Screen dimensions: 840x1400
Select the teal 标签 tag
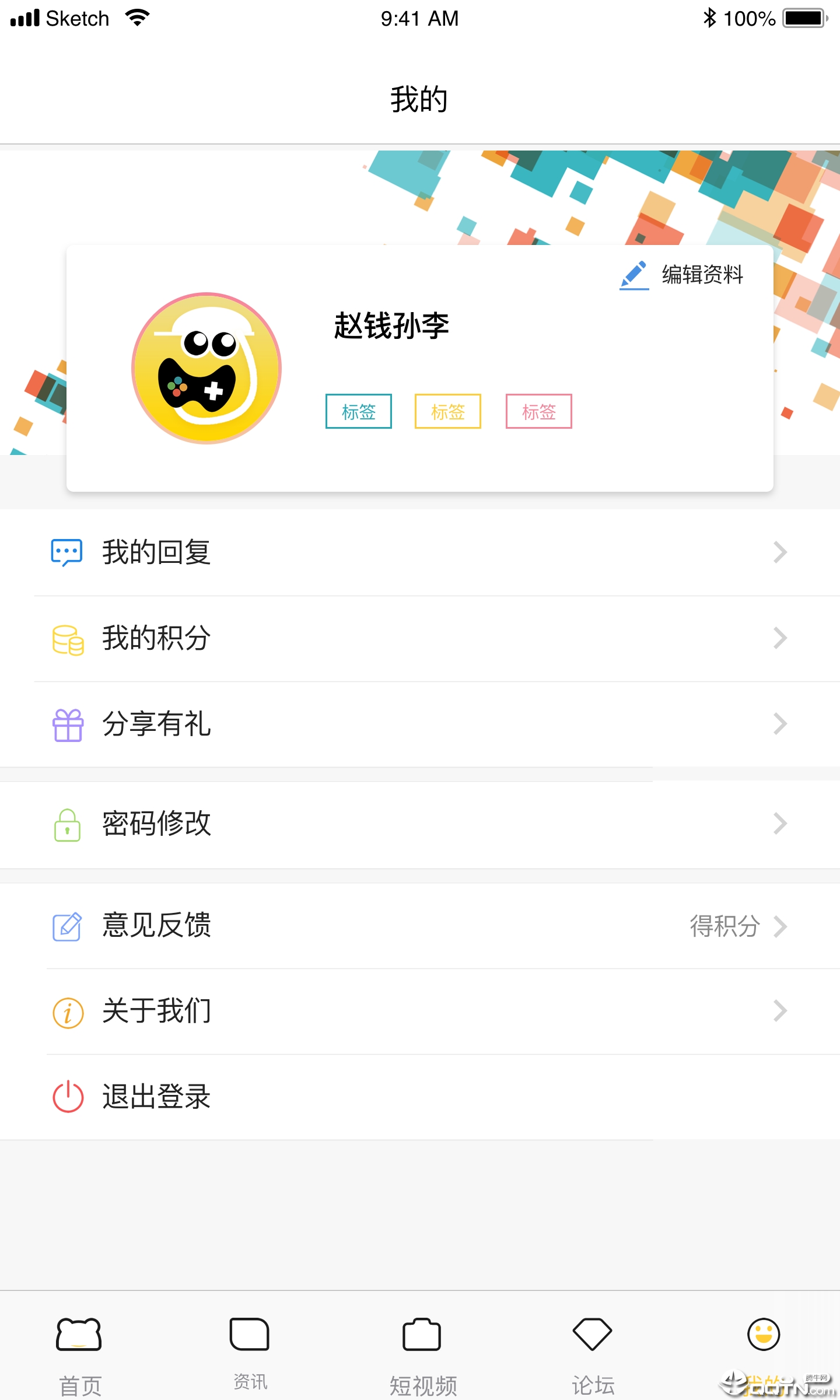(358, 411)
